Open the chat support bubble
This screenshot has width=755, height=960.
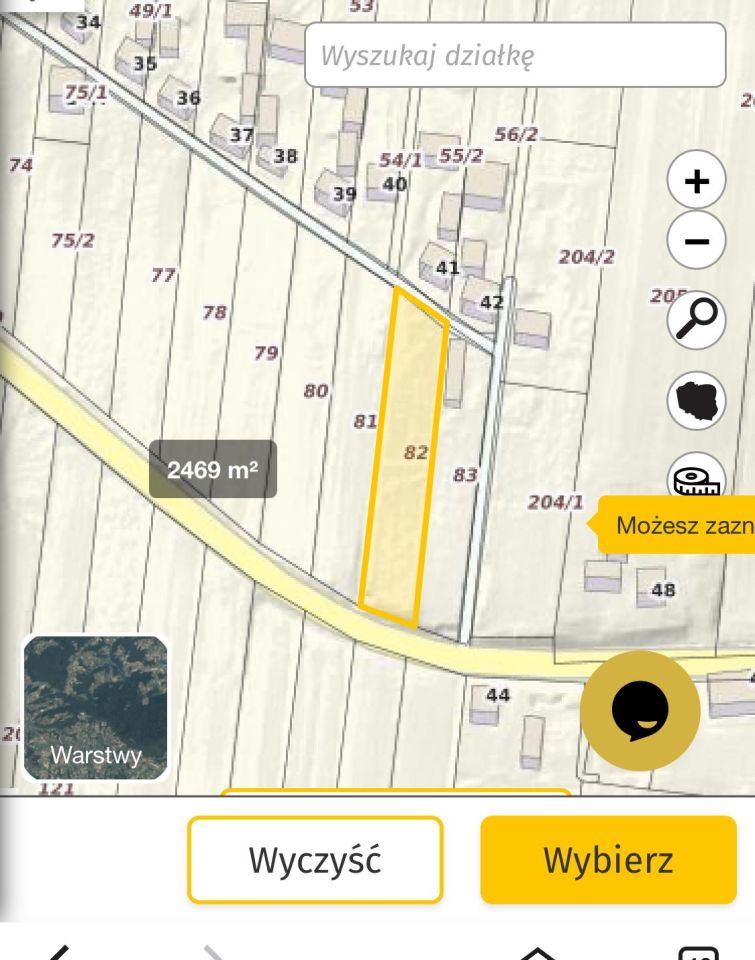(x=640, y=710)
